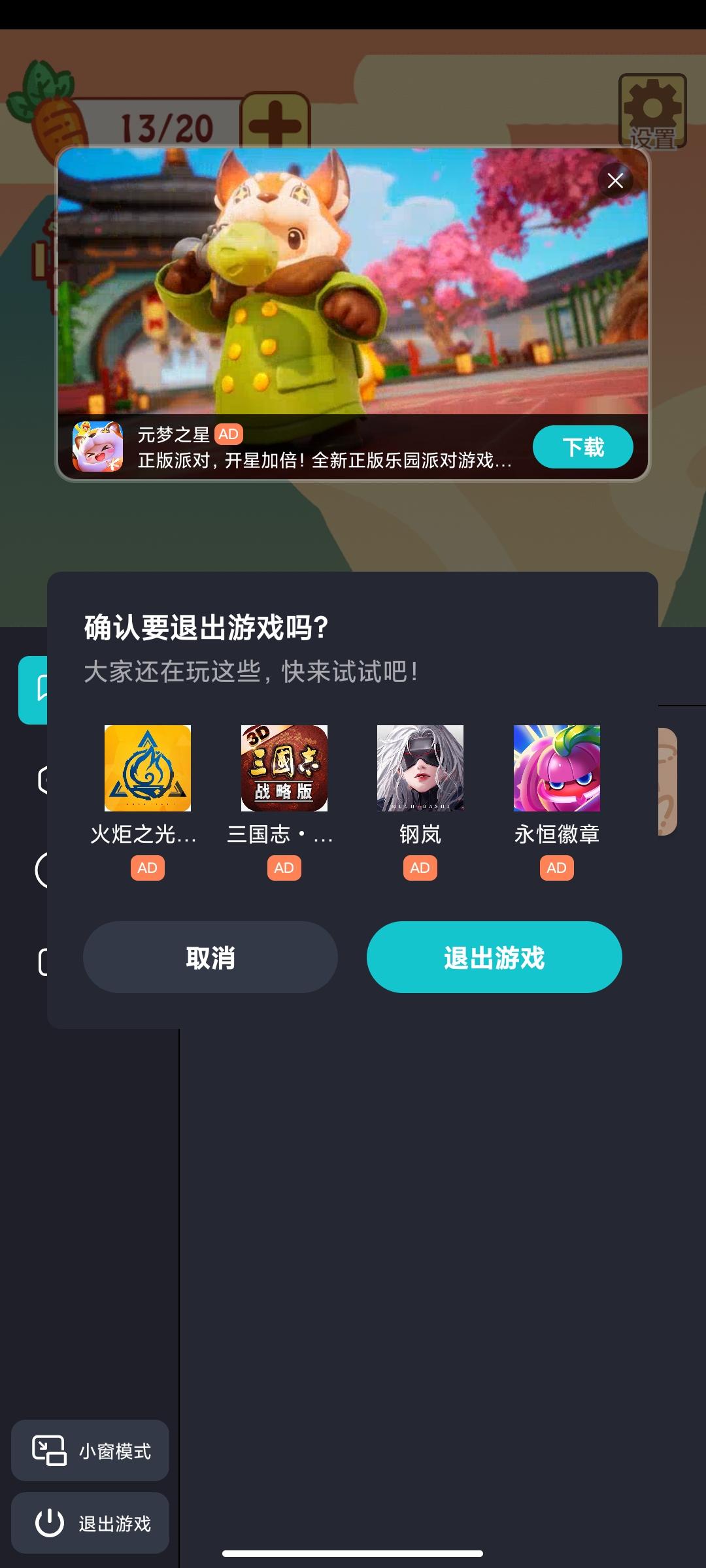The height and width of the screenshot is (1568, 706).
Task: Tap the 三国志·战略版 game icon
Action: [283, 768]
